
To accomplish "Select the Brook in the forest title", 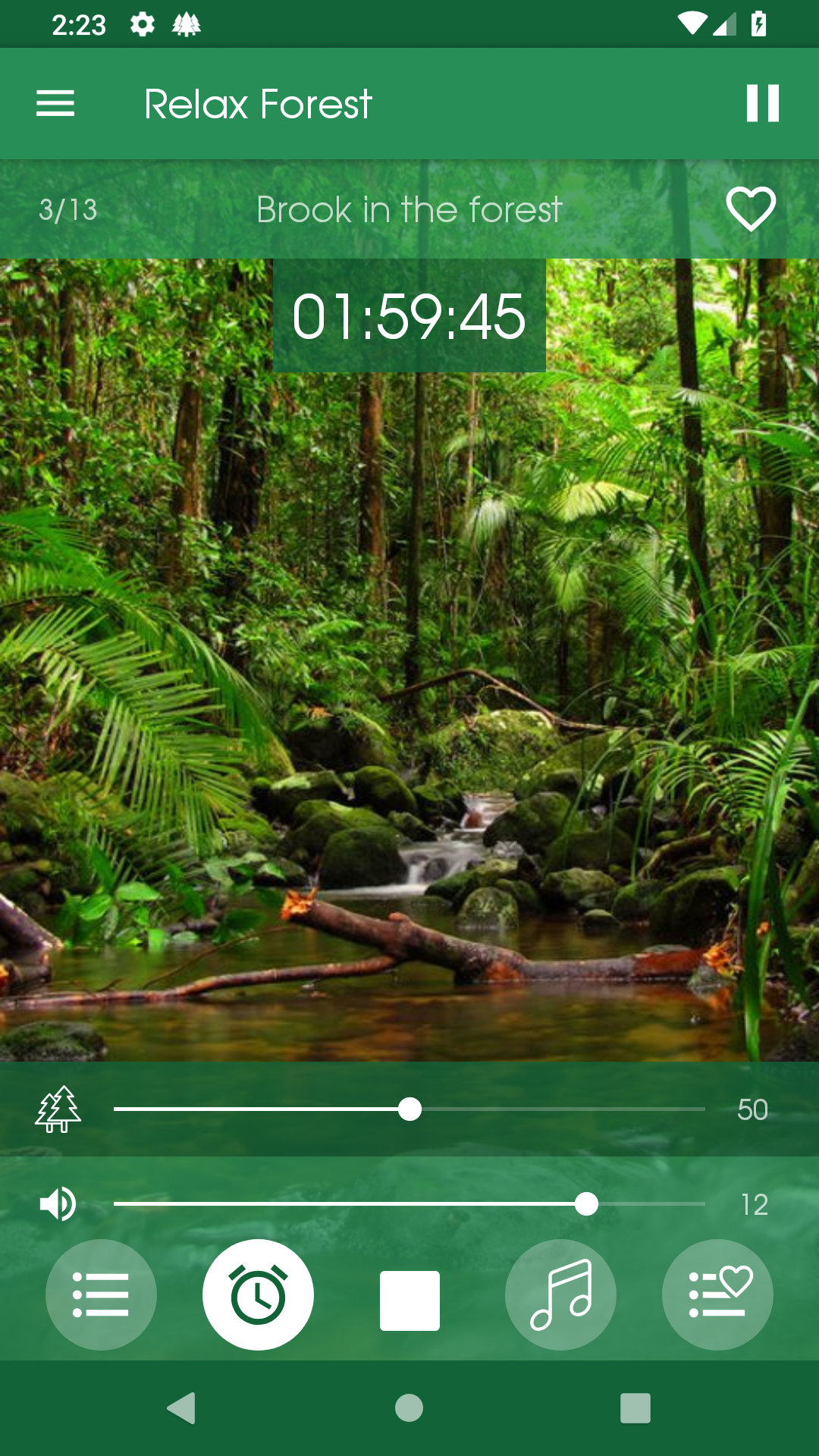I will tap(409, 210).
